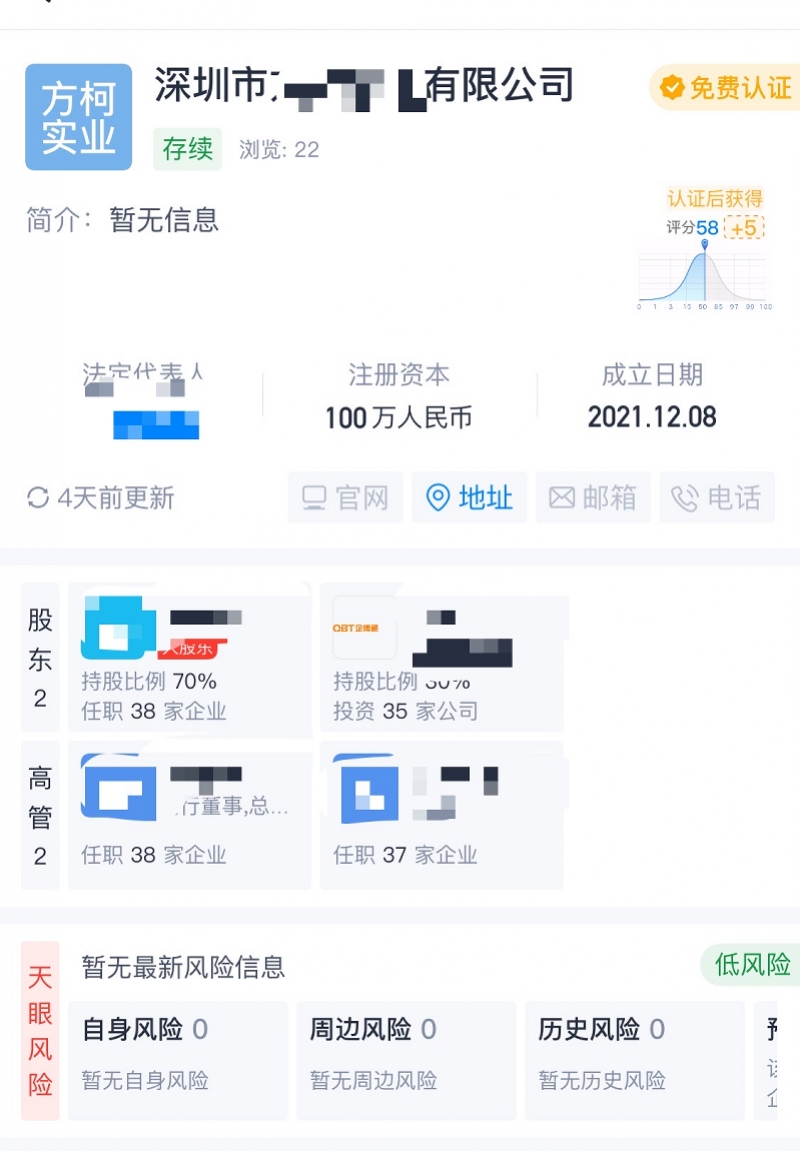Open the shareholder card with 持股比例 70%
The height and width of the screenshot is (1152, 800).
point(188,659)
